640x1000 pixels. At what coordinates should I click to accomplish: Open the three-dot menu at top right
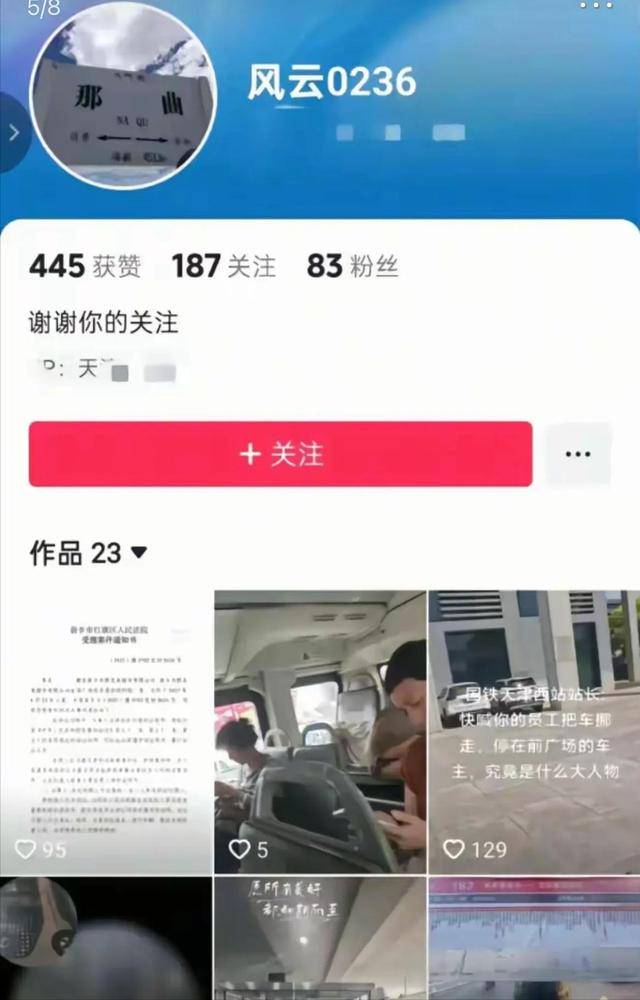(596, 6)
